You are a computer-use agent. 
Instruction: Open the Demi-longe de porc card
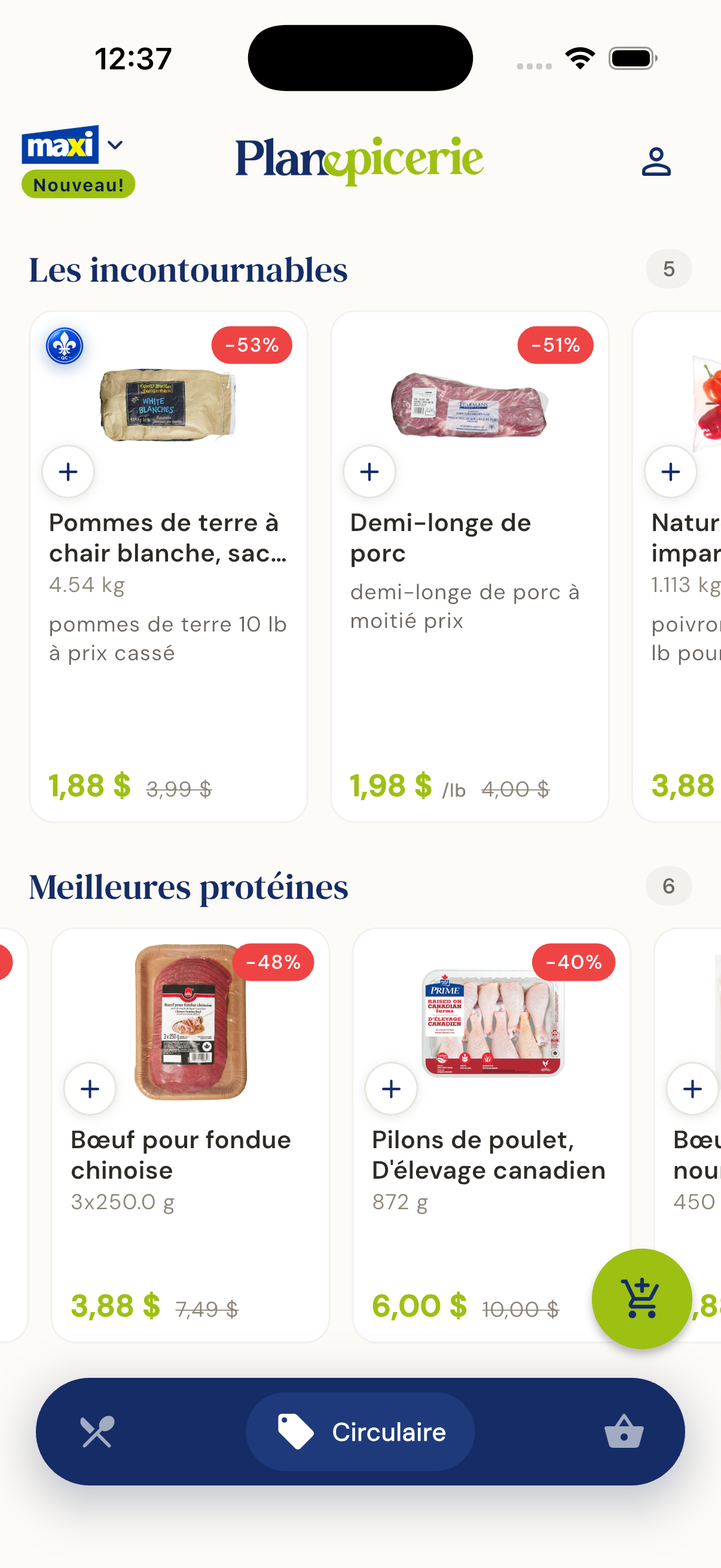470,566
